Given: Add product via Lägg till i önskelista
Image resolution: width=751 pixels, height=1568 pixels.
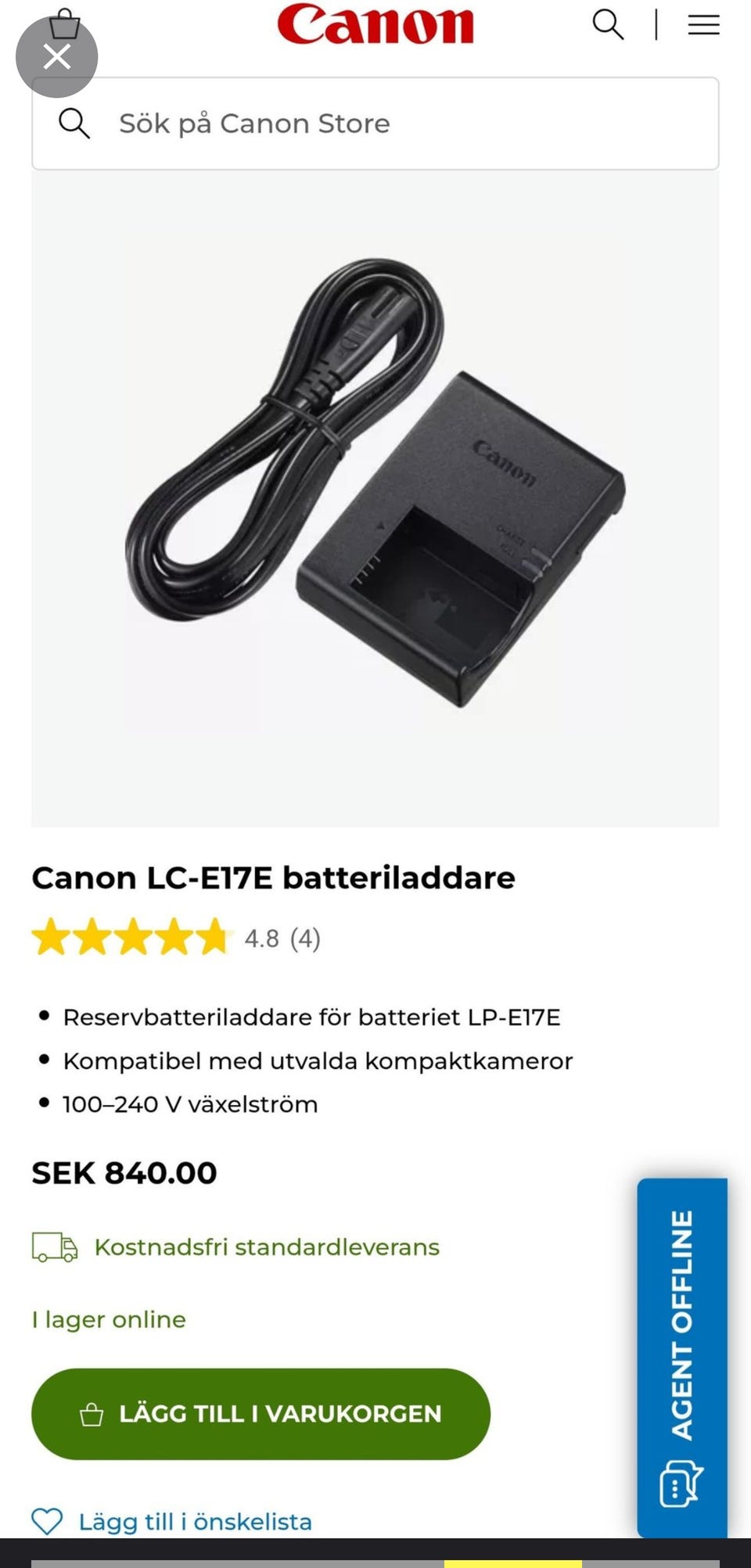Looking at the screenshot, I should pos(172,1521).
